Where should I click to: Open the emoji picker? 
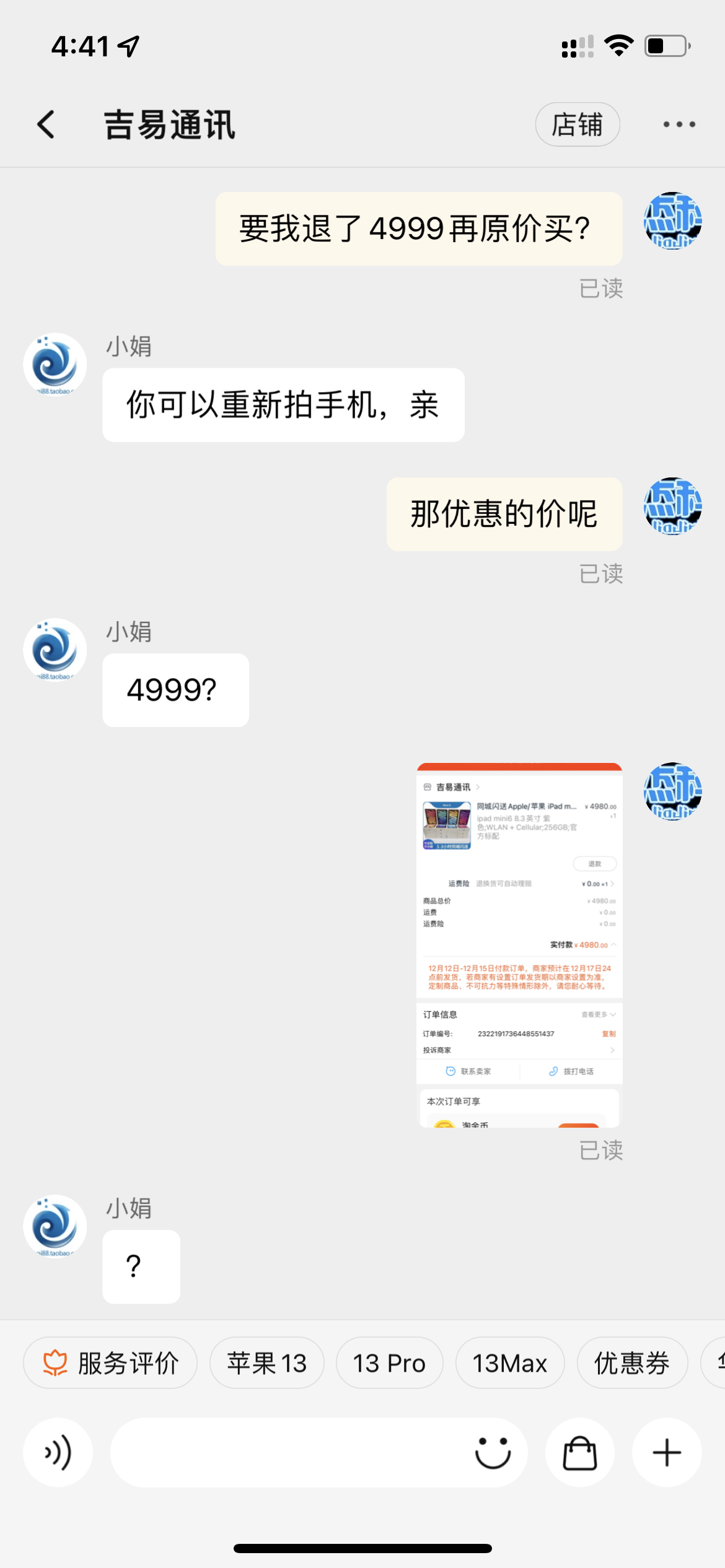(x=493, y=1452)
